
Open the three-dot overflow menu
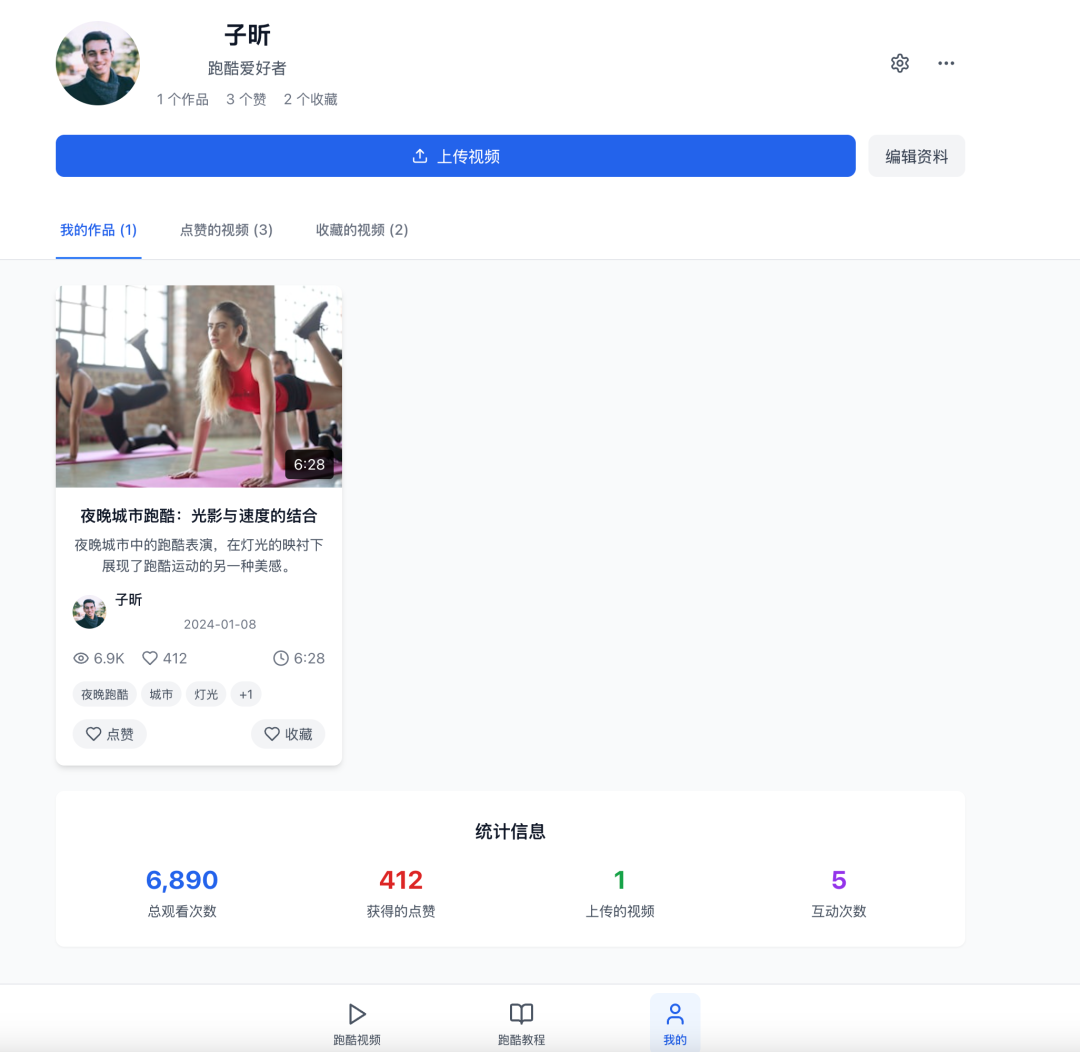(x=946, y=64)
